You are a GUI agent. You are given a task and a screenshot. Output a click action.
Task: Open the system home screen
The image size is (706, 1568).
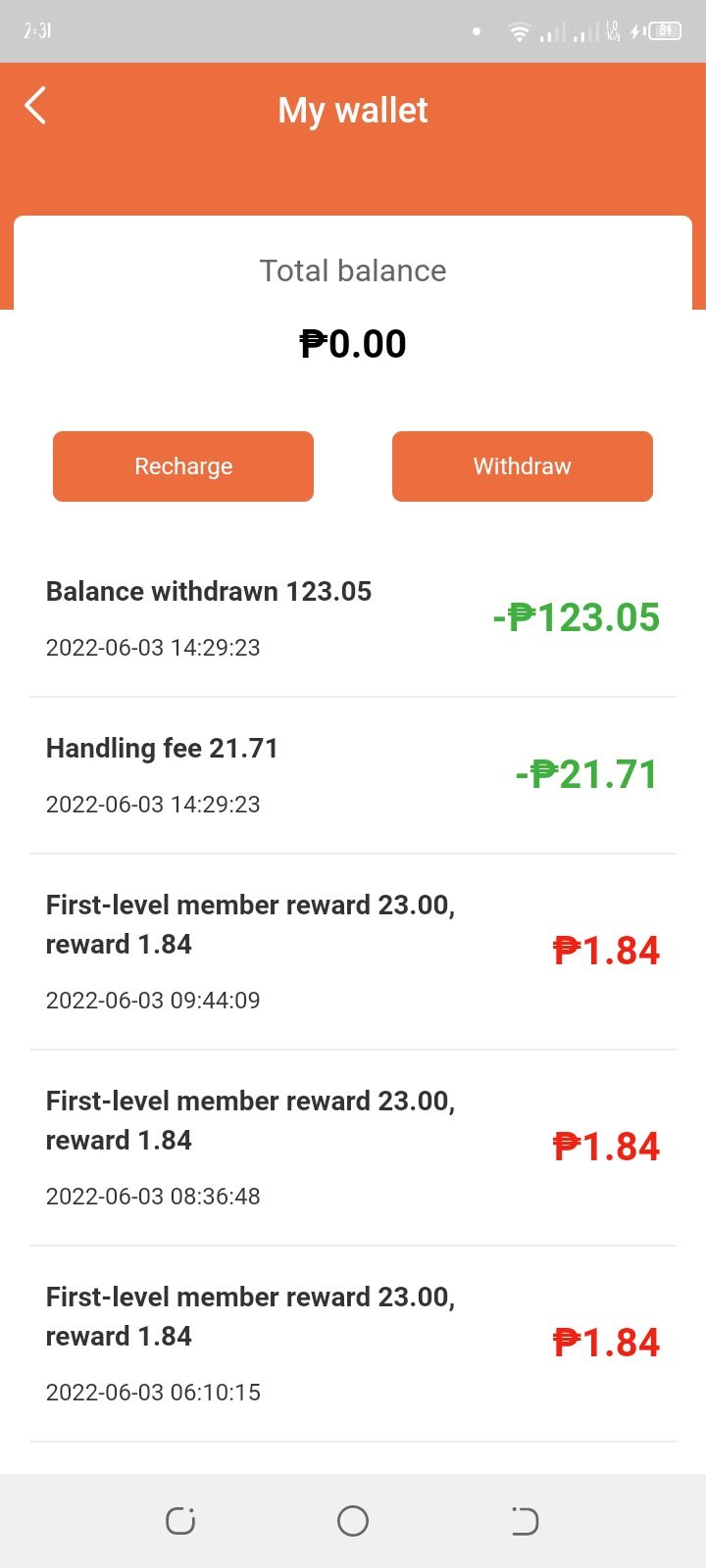click(353, 1521)
